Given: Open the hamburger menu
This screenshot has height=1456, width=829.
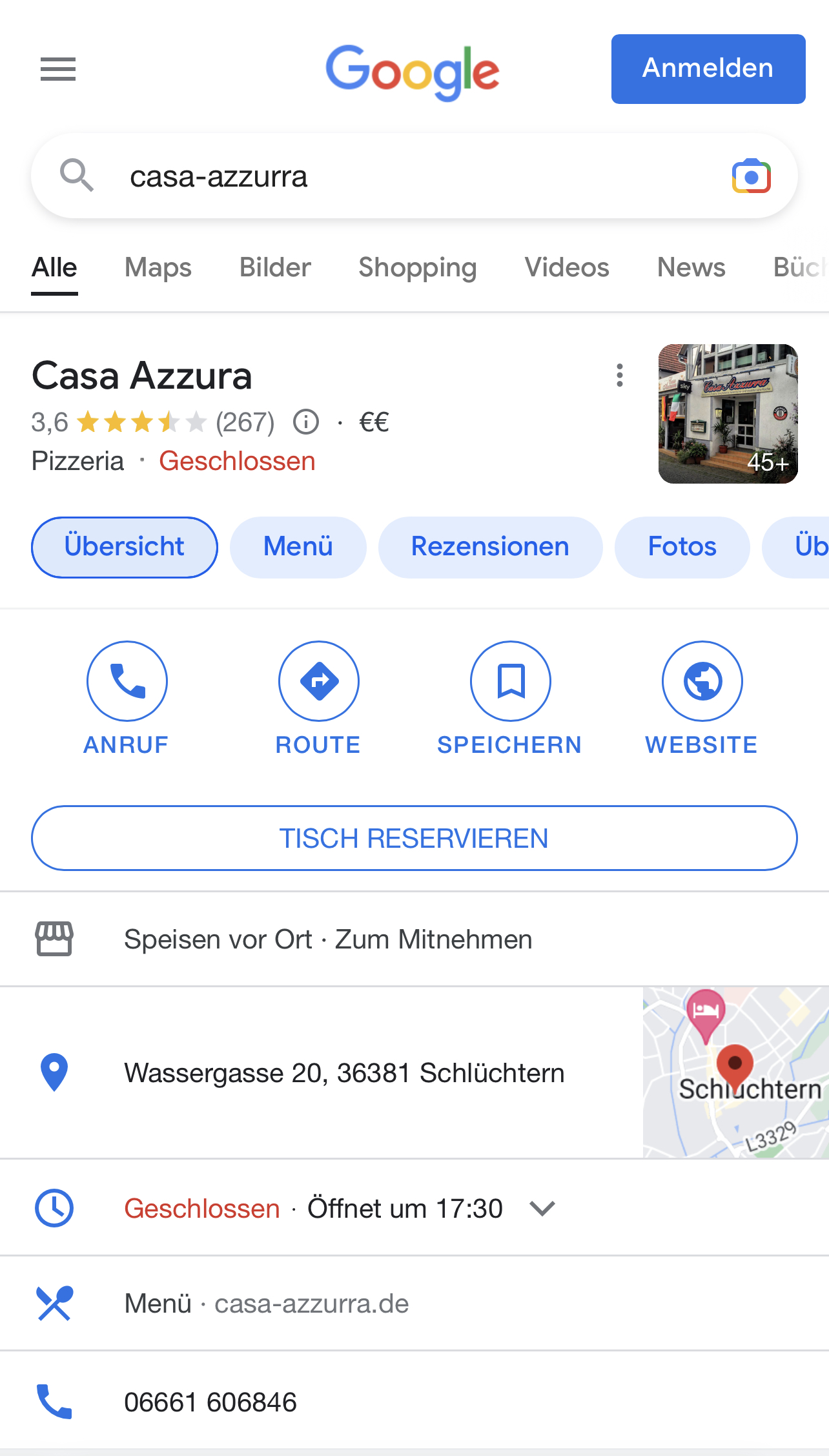Looking at the screenshot, I should [x=58, y=69].
